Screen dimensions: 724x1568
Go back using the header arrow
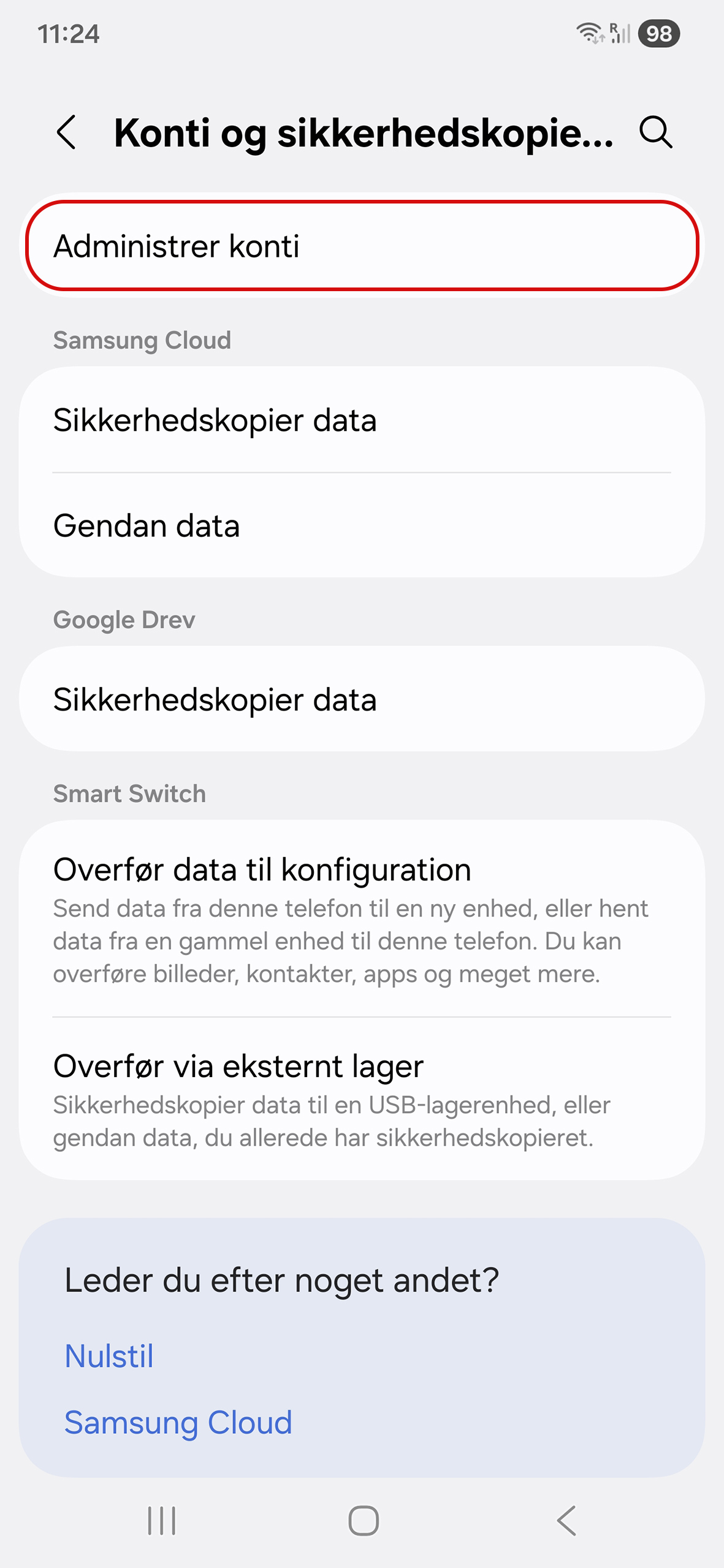click(x=66, y=132)
